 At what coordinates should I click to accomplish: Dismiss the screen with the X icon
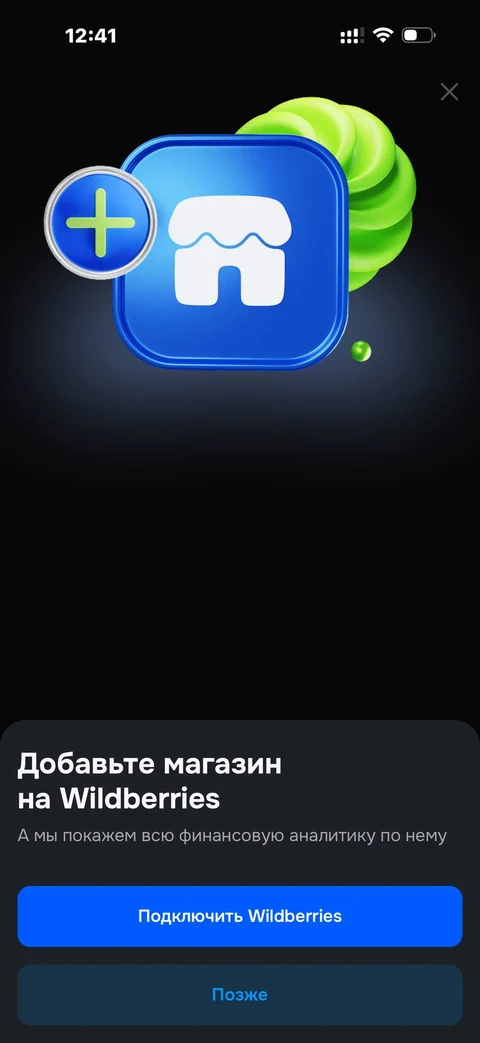[x=449, y=92]
